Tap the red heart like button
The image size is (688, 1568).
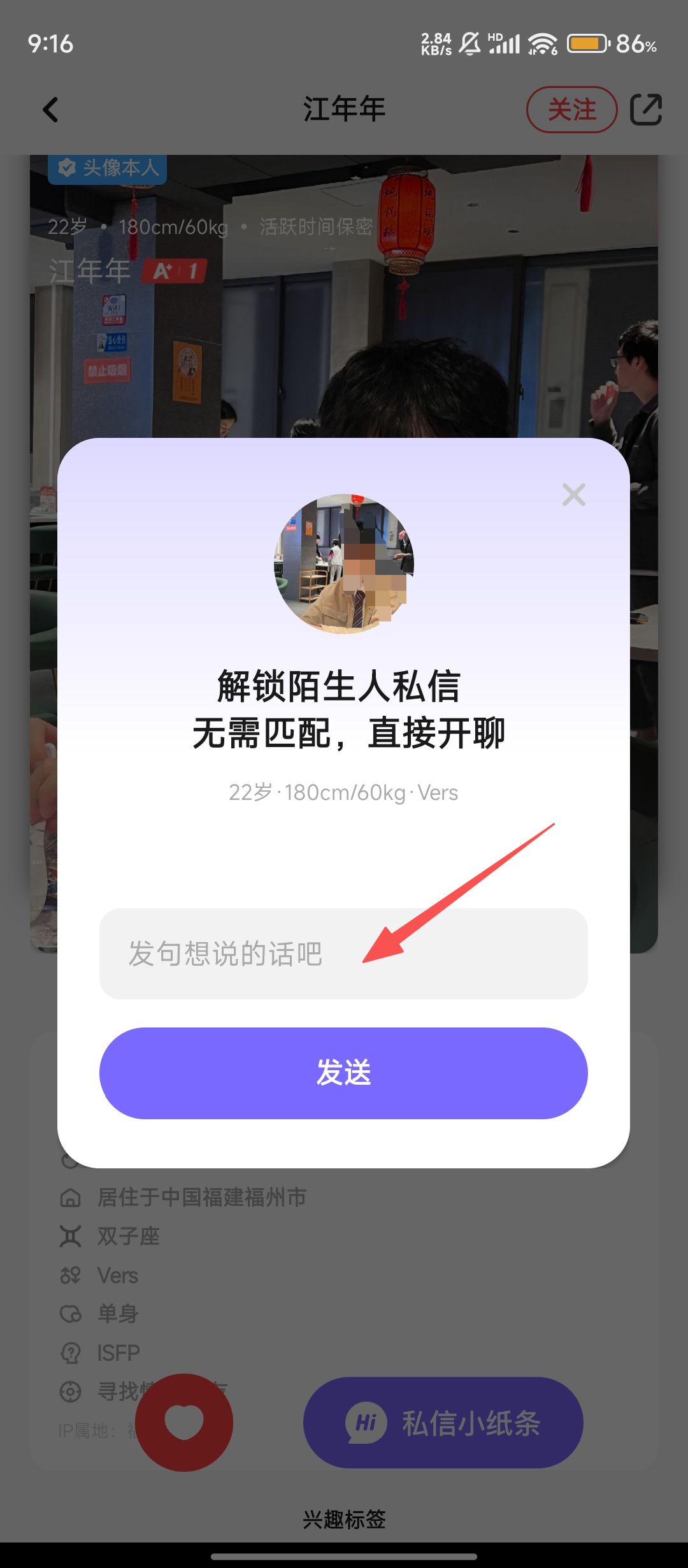click(183, 1423)
